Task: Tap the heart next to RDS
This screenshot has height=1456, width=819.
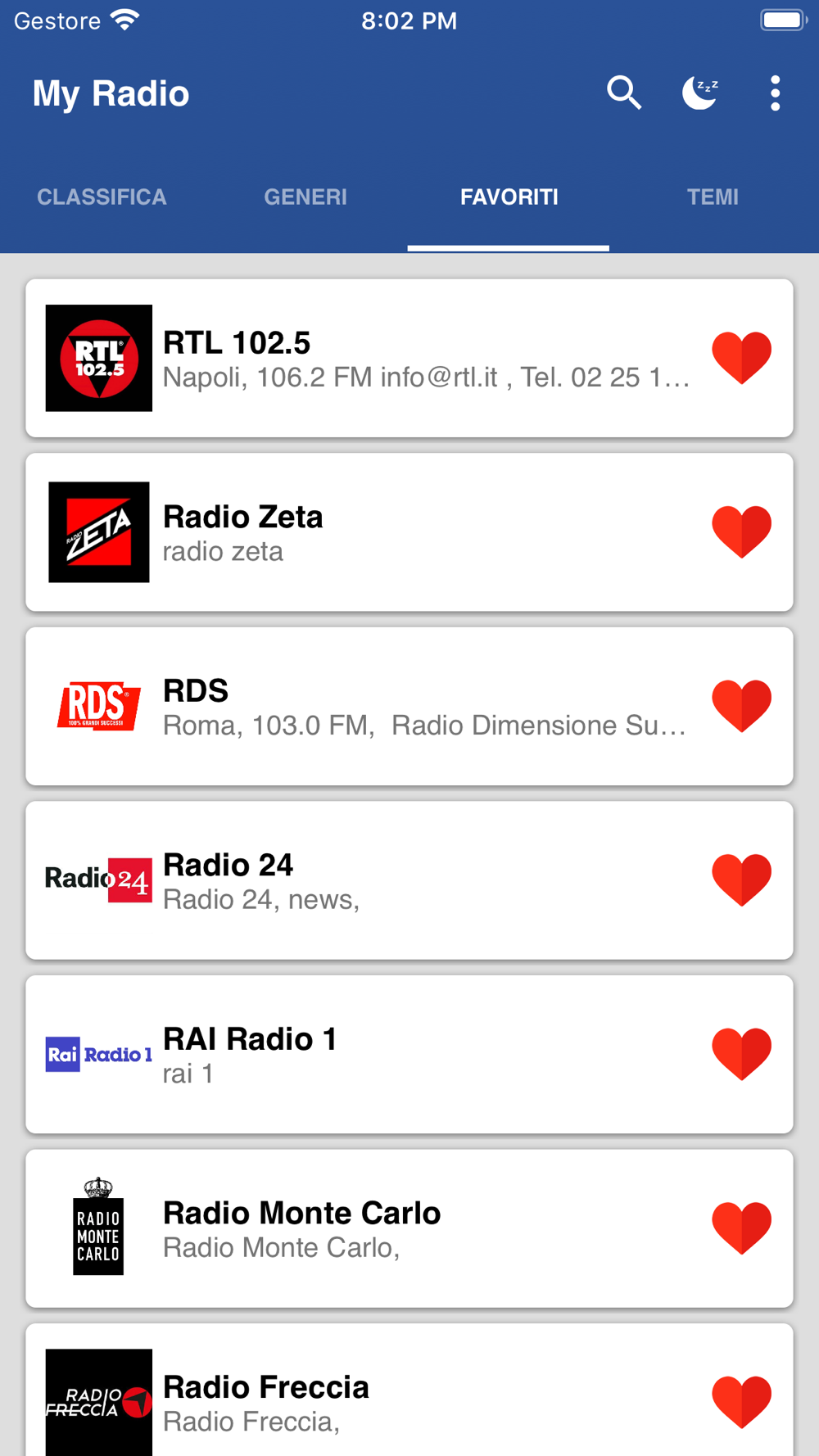Action: point(741,706)
